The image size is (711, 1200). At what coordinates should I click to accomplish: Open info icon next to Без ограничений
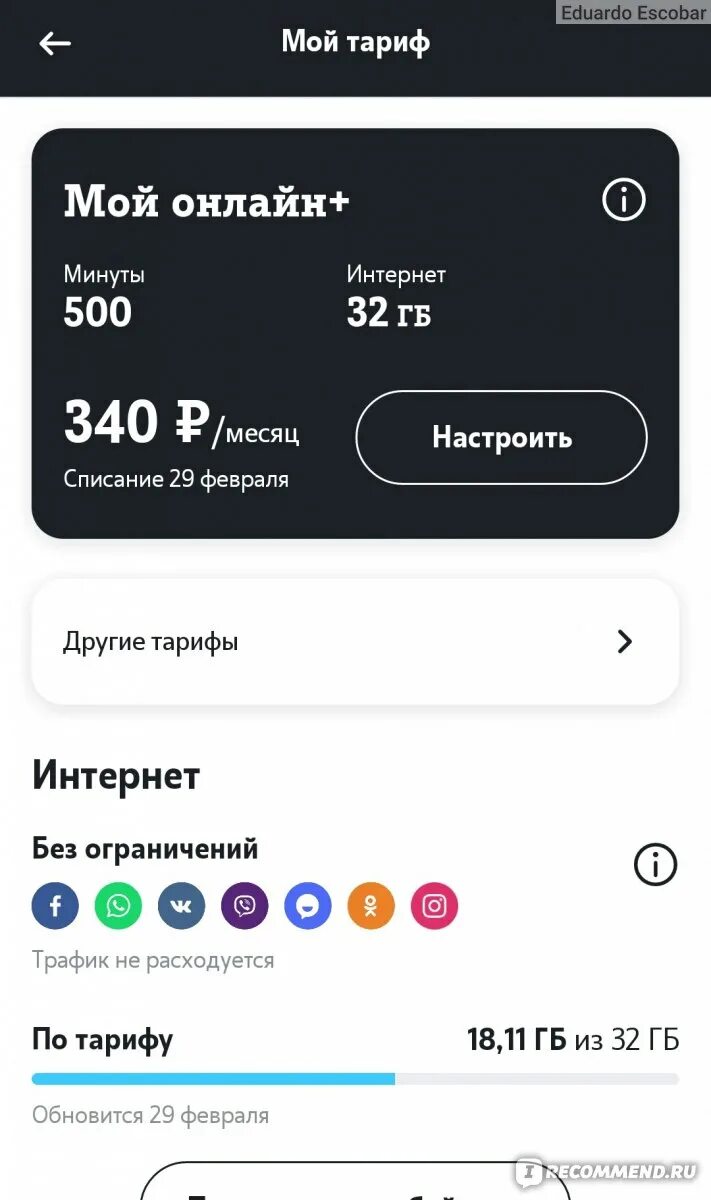pyautogui.click(x=655, y=864)
